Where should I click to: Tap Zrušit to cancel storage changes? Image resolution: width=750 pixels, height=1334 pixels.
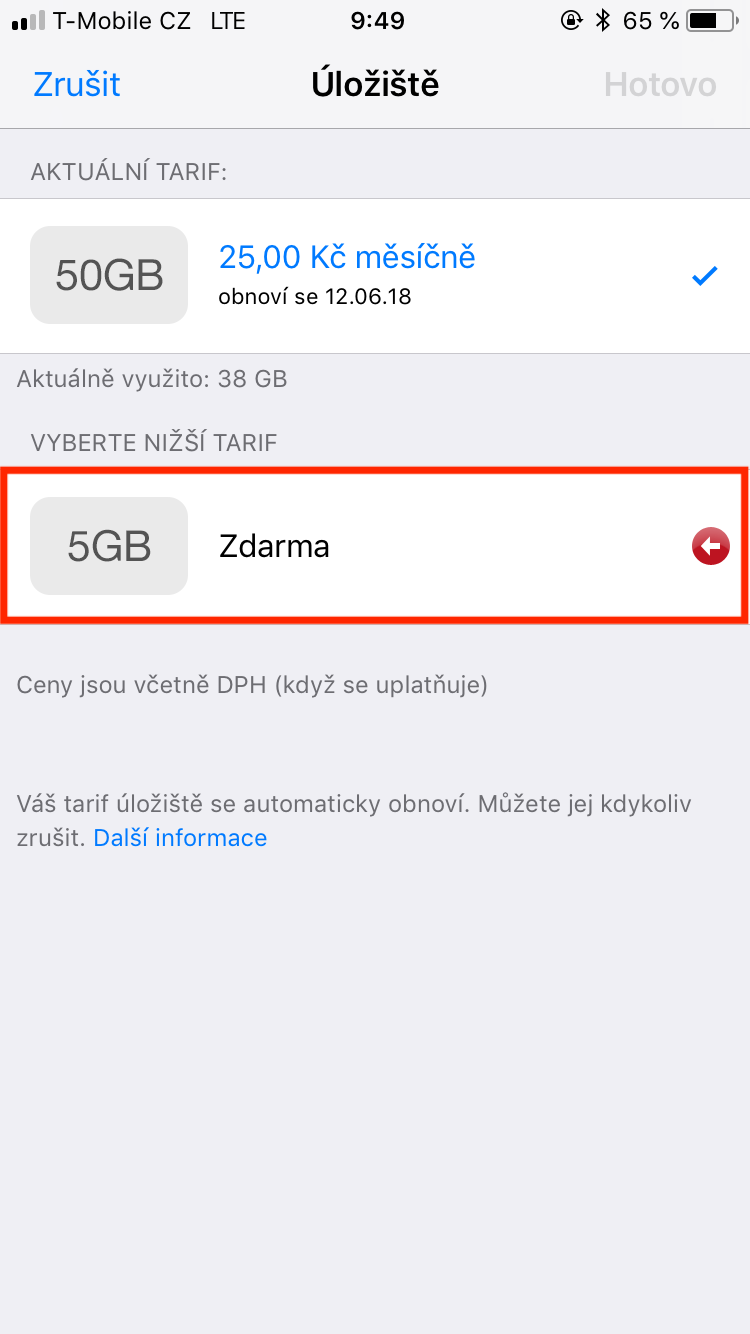click(77, 85)
